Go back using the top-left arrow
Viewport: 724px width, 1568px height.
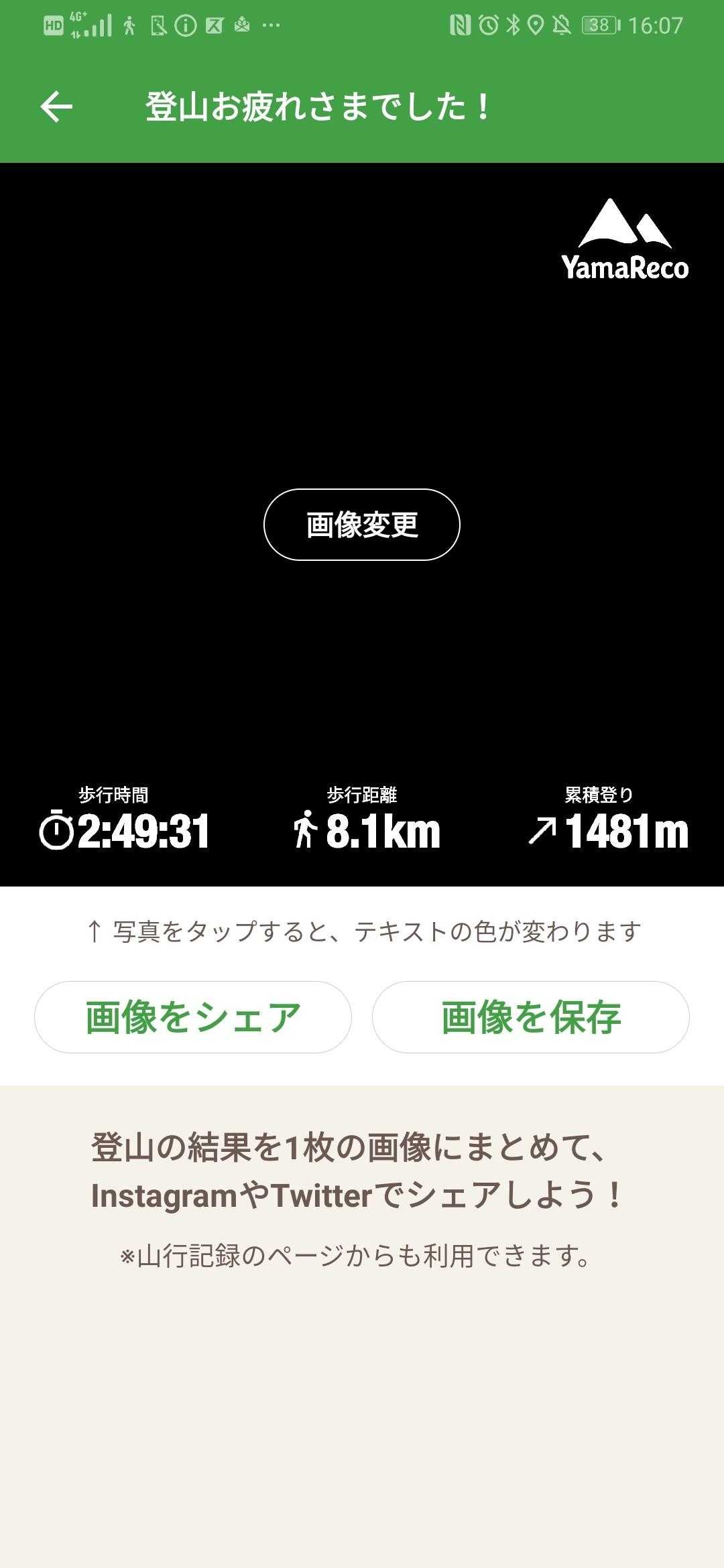[x=56, y=107]
